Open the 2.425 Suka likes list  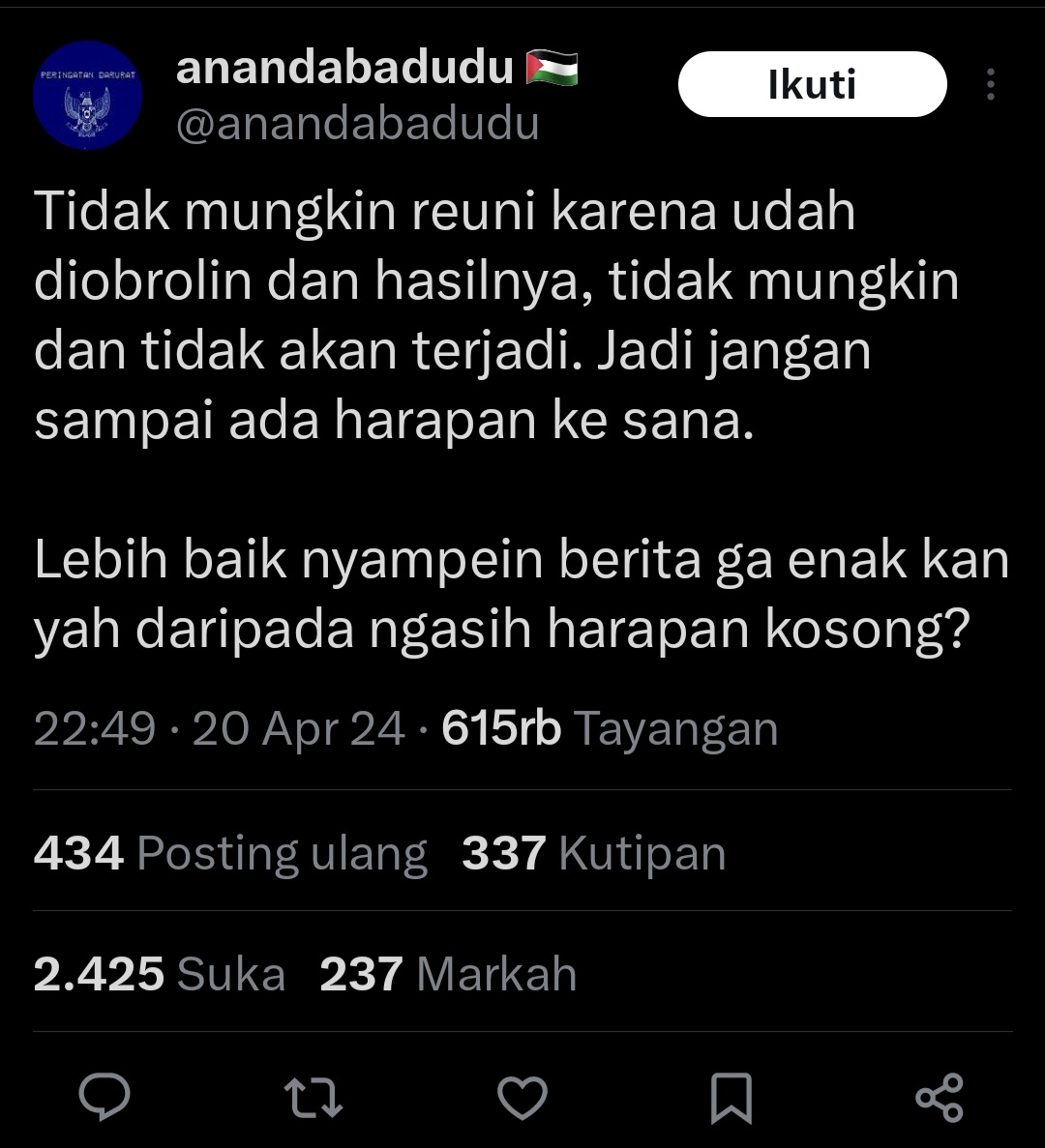click(160, 975)
